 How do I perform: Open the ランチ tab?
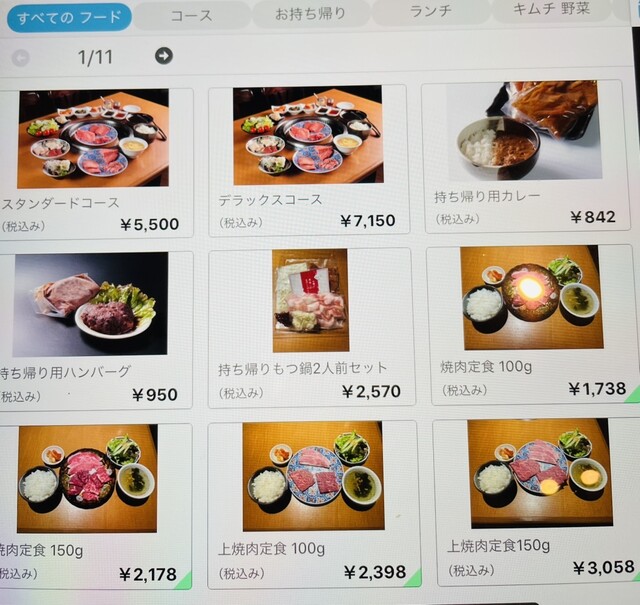pyautogui.click(x=430, y=13)
